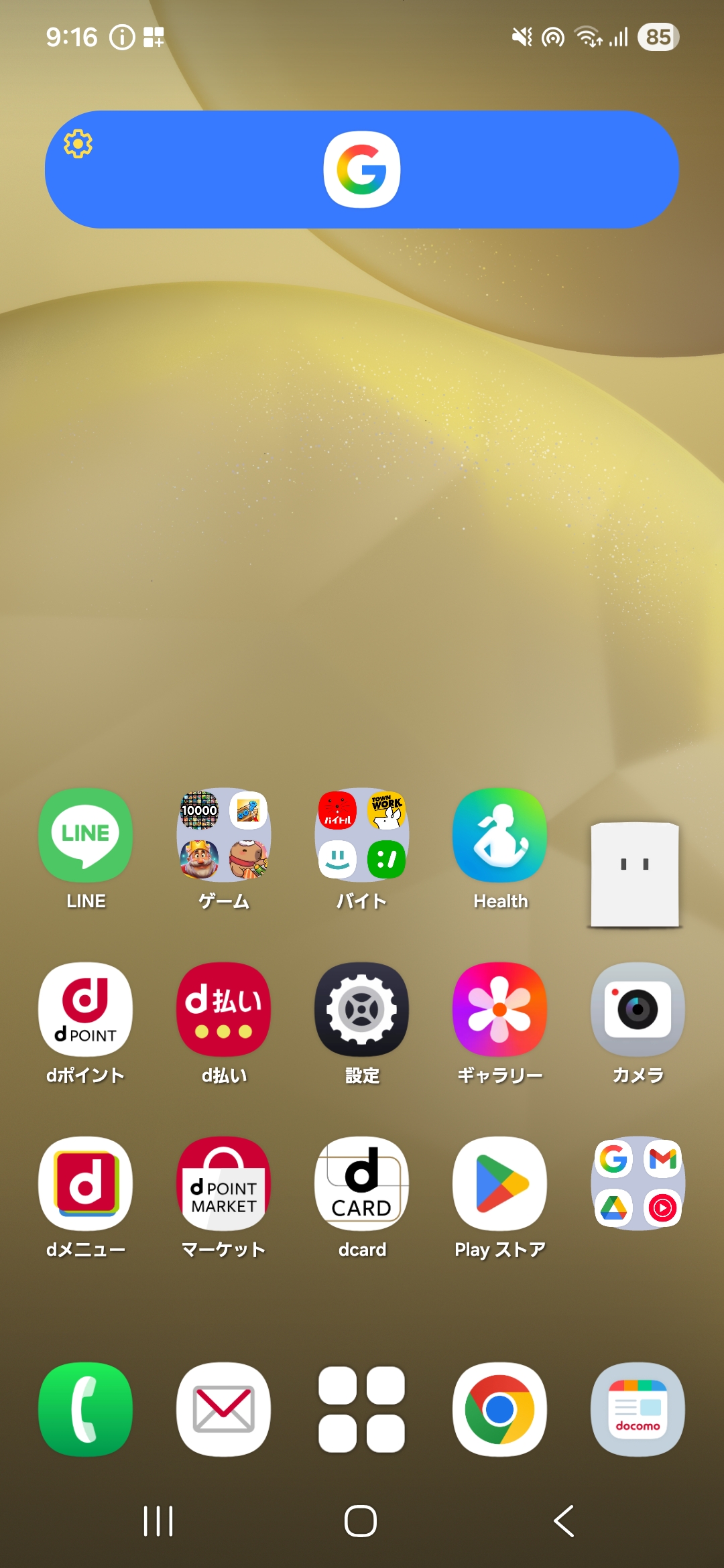Viewport: 724px width, 1568px height.
Task: Open the LINE messaging app
Action: pyautogui.click(x=85, y=834)
